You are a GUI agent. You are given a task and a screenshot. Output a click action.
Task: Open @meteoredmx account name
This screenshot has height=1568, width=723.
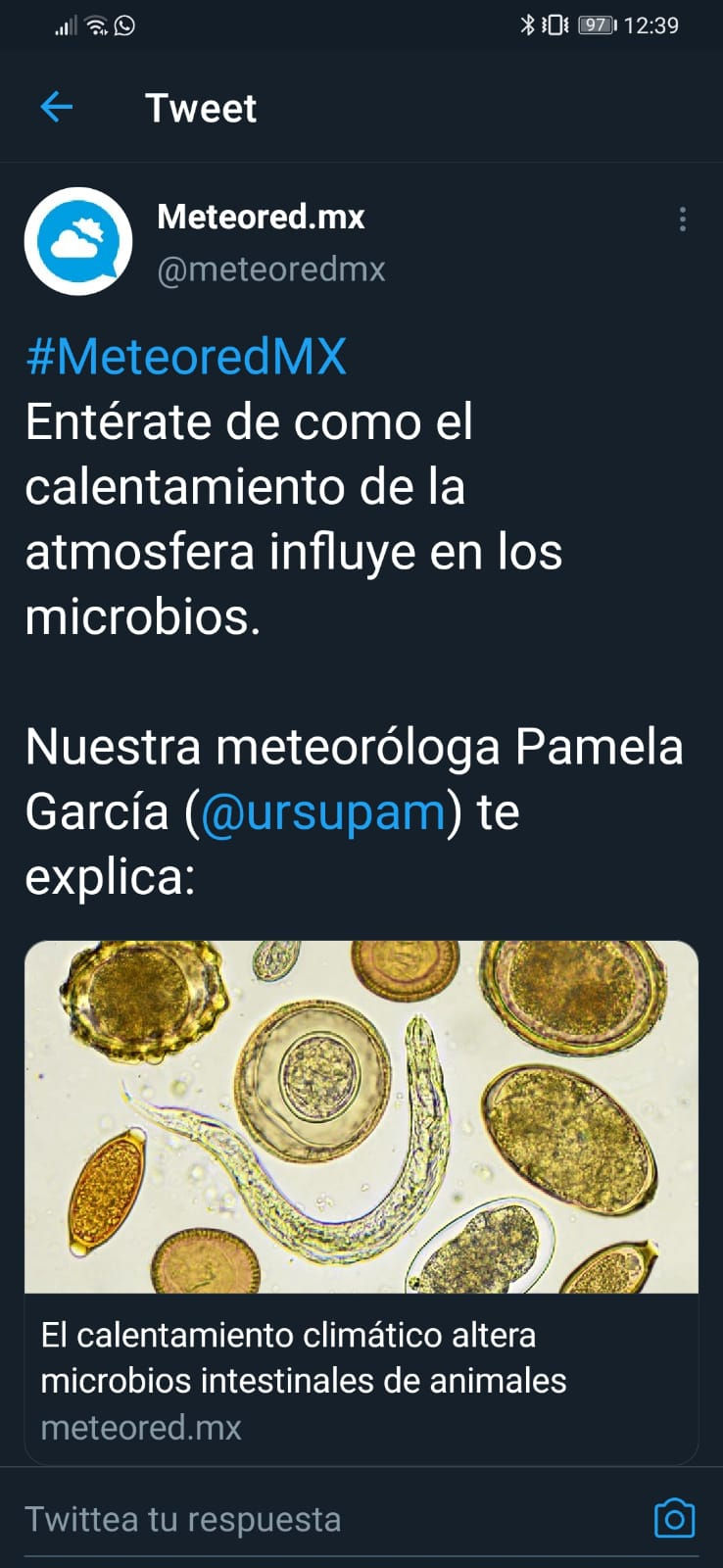pyautogui.click(x=271, y=269)
